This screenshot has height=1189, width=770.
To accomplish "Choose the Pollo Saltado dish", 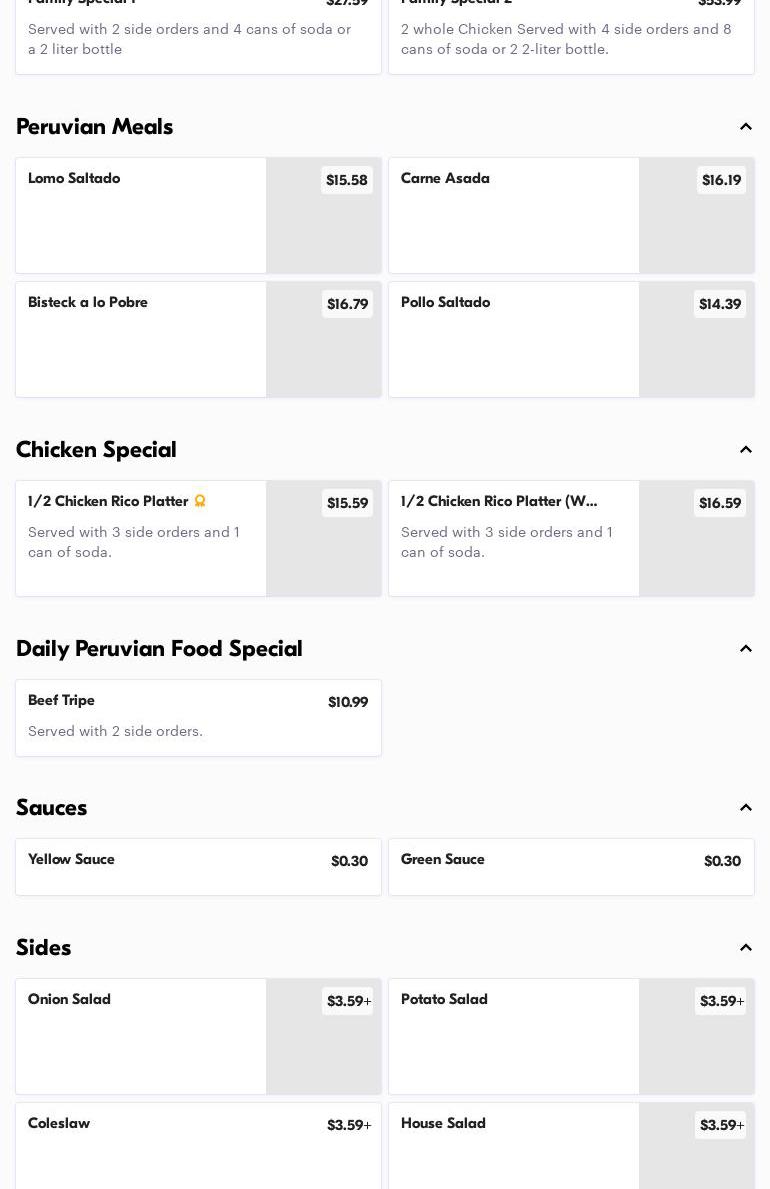I will tap(571, 339).
